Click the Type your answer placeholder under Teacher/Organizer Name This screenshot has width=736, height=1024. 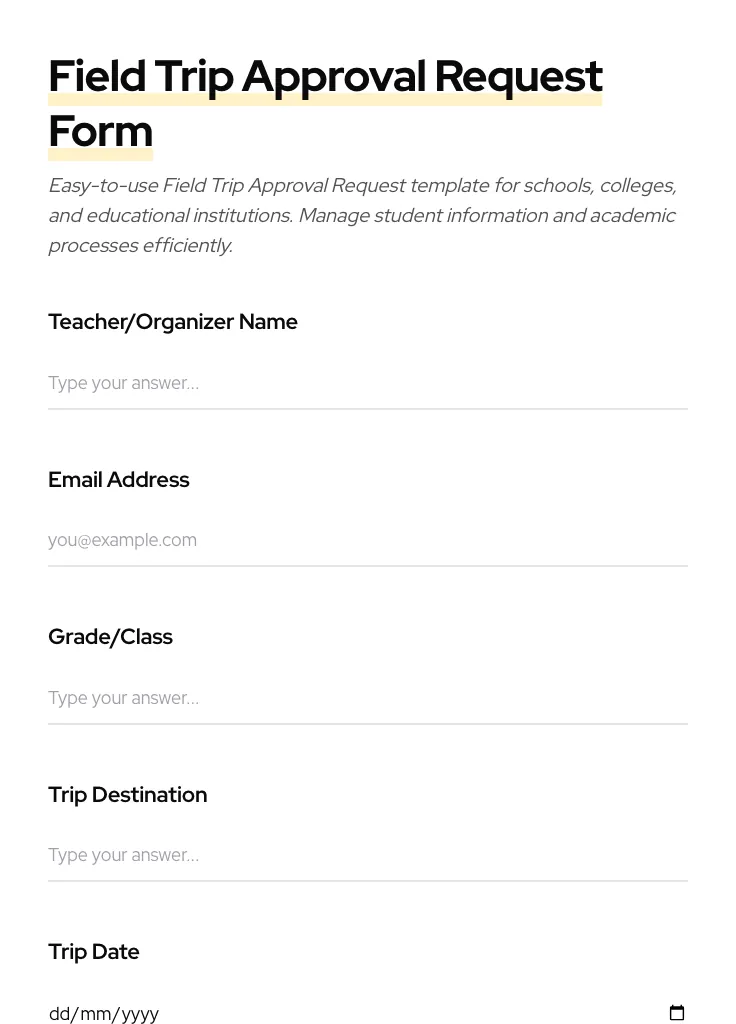pos(123,383)
